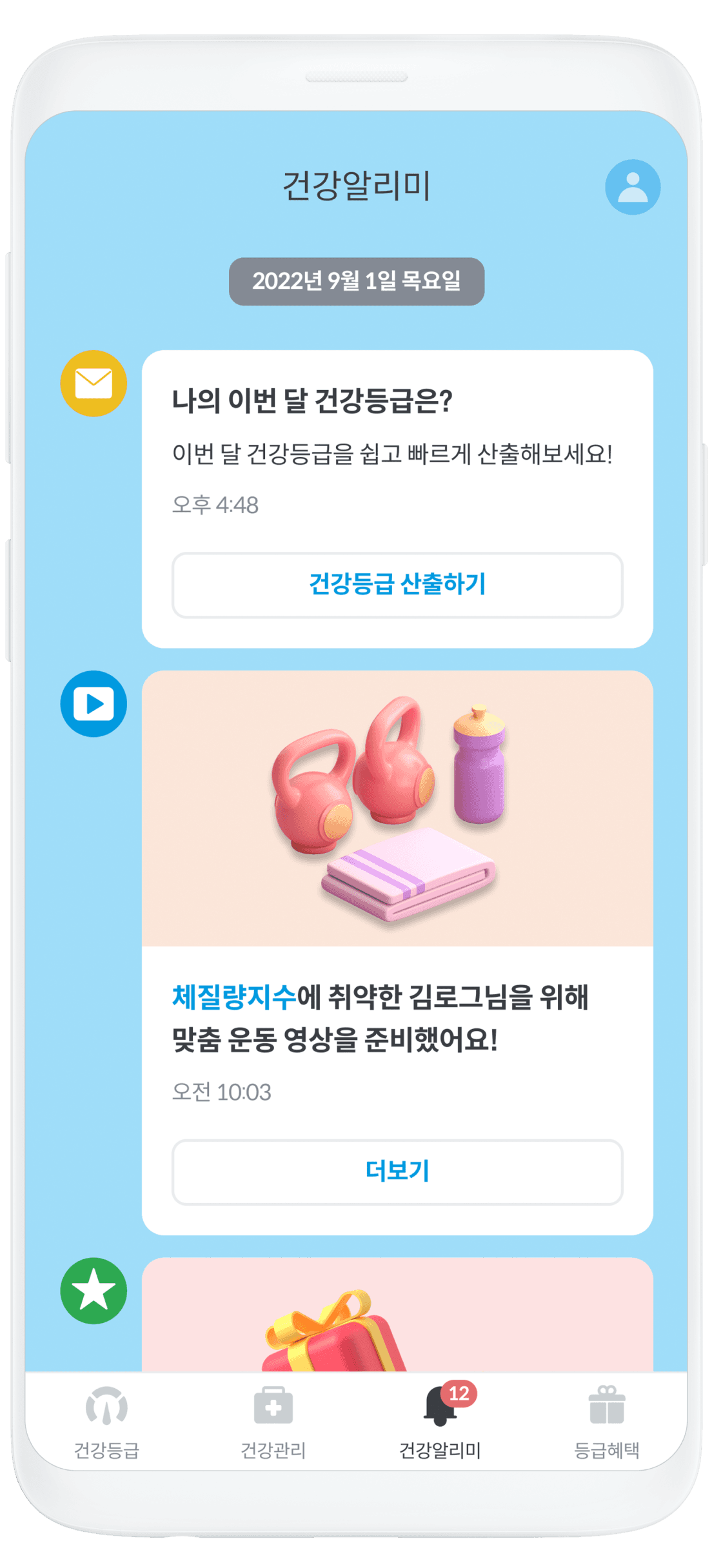
Task: Tap the 건강등급 산출하기 button
Action: pos(397,585)
